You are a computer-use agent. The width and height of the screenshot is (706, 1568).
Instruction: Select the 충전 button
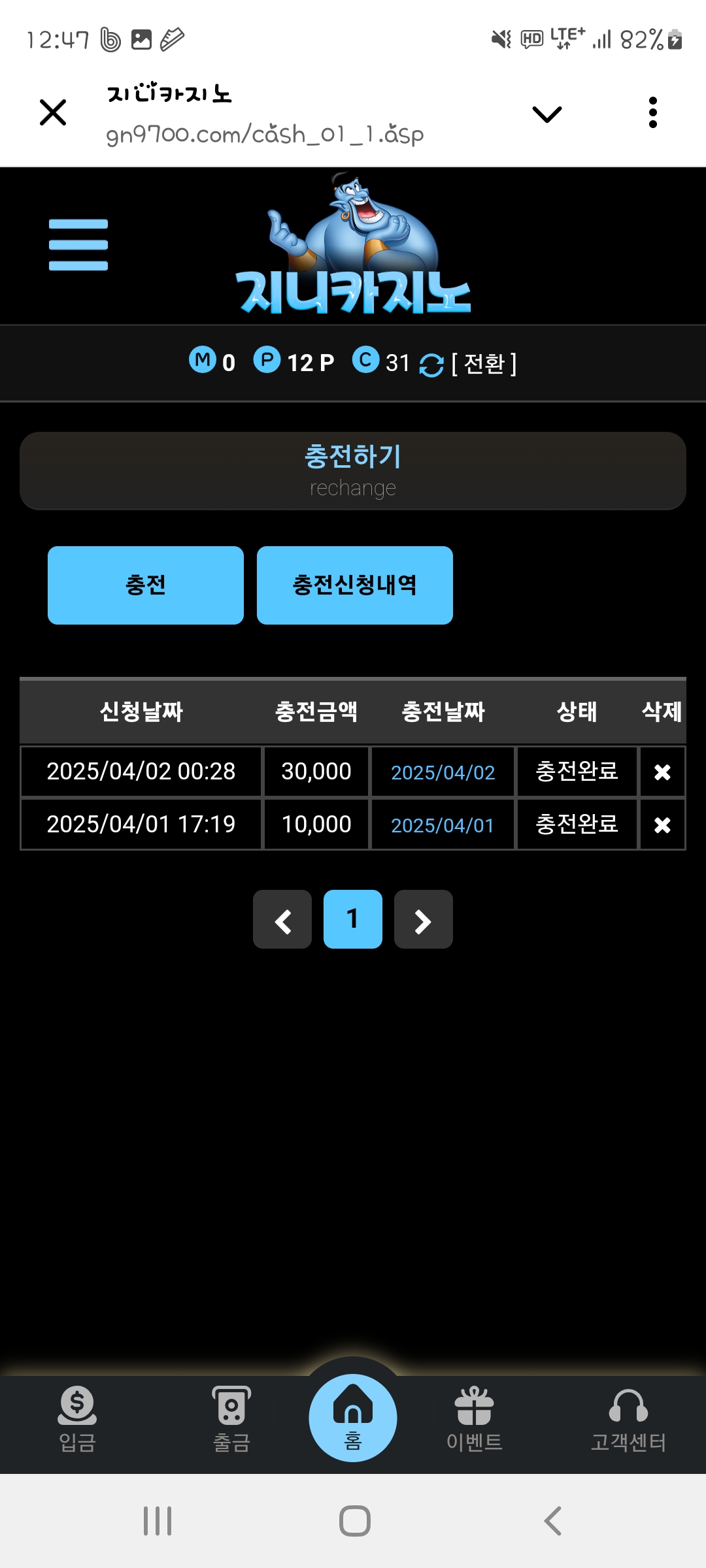coord(146,585)
